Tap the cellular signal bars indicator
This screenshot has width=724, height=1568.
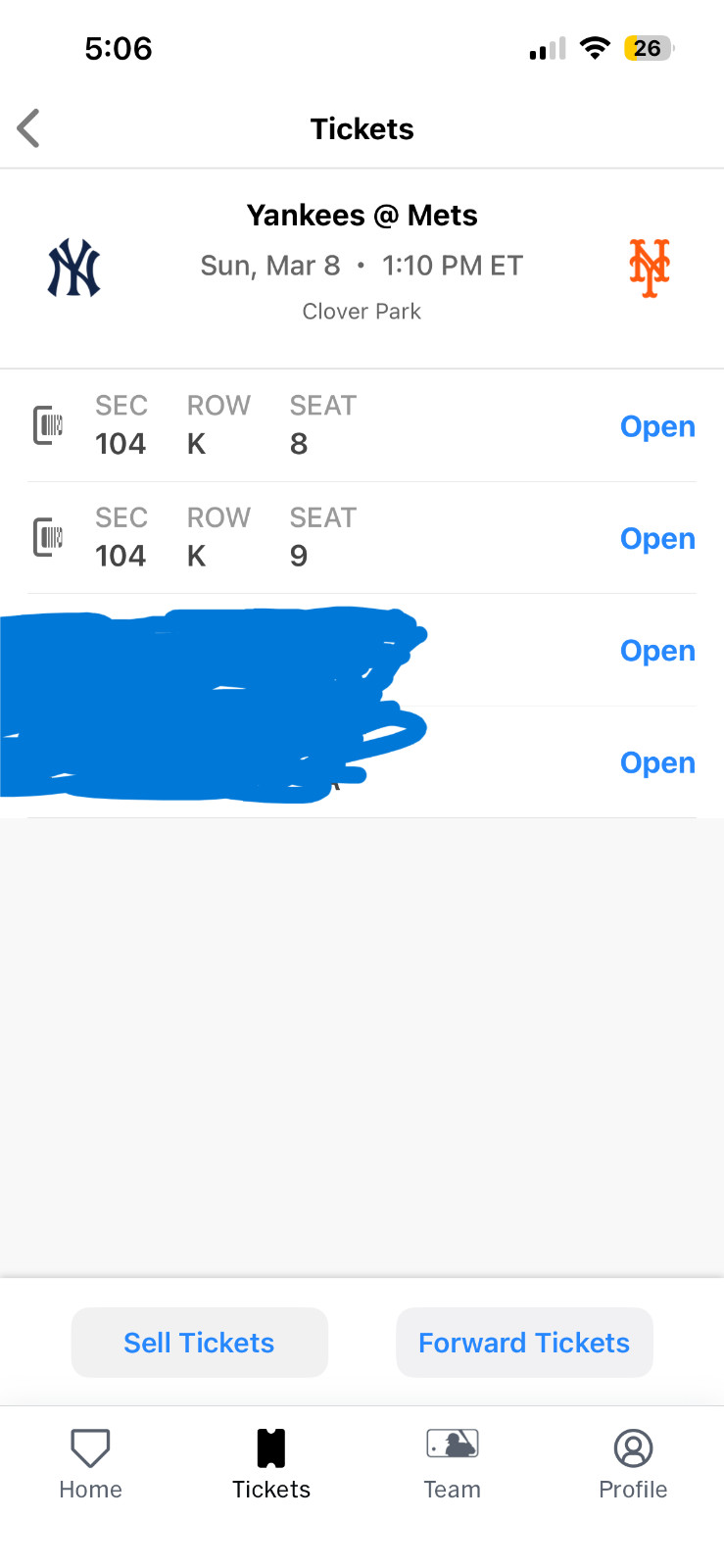[x=545, y=47]
